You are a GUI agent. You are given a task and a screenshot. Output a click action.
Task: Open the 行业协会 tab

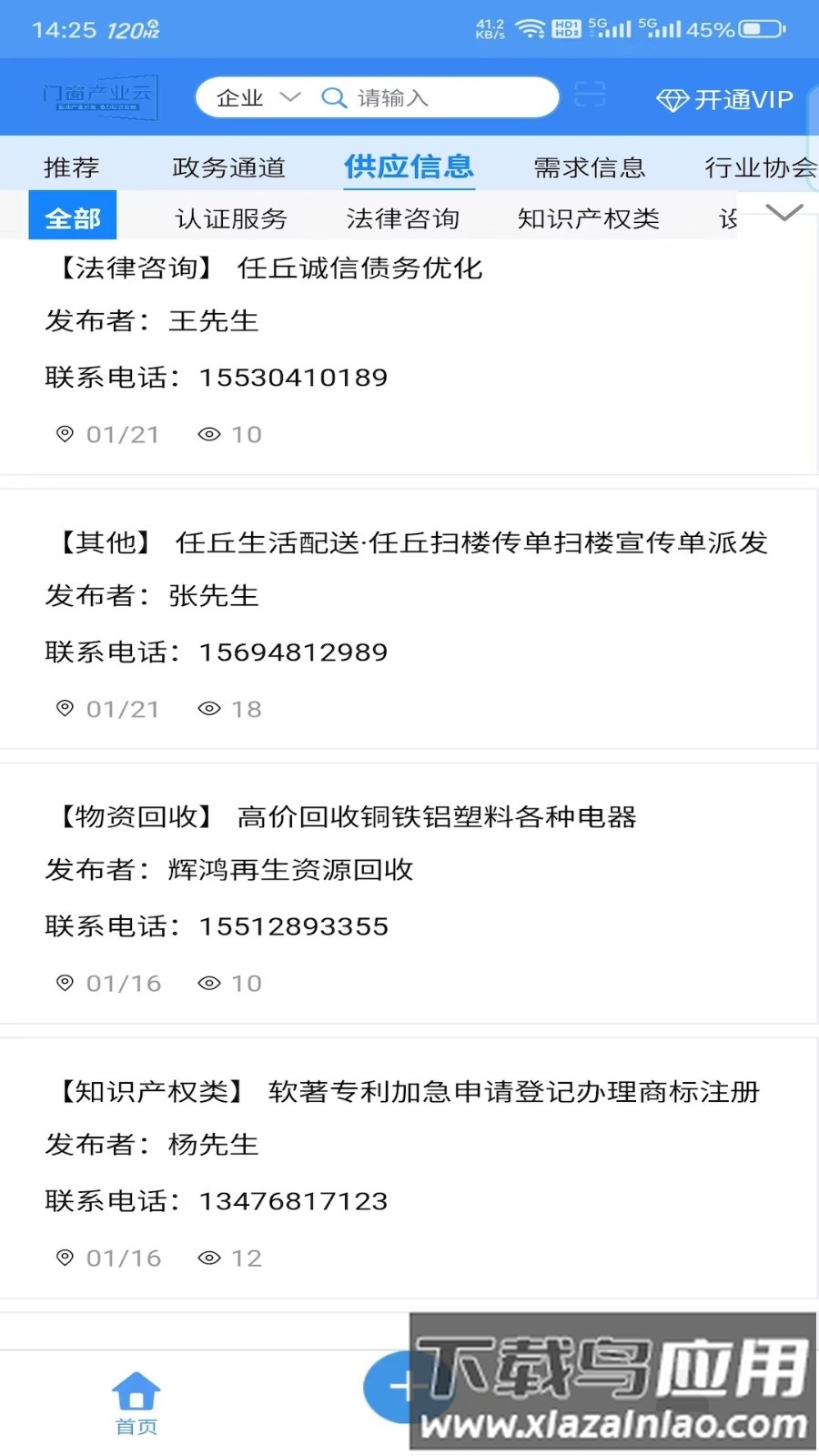759,167
